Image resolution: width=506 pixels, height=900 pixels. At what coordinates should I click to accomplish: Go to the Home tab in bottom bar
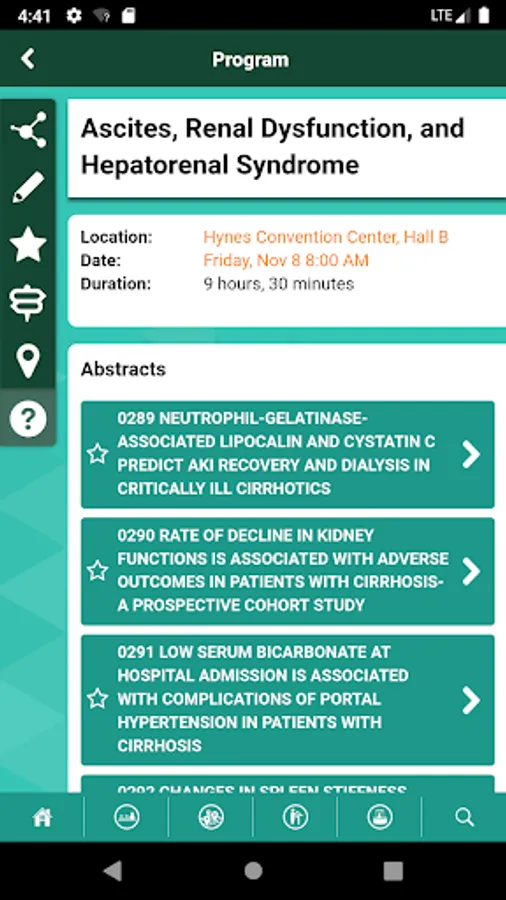click(x=42, y=817)
